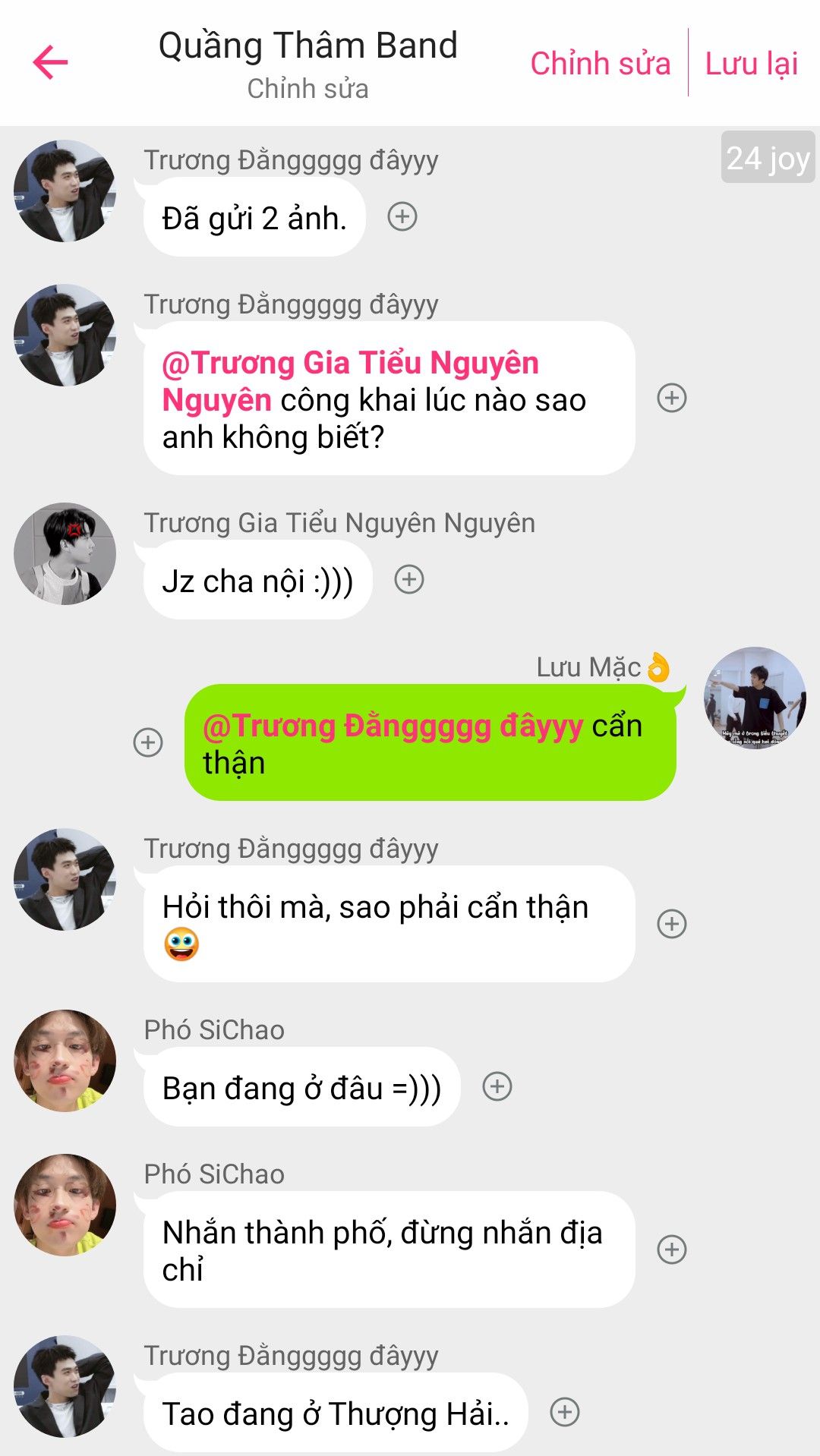Tap plus icon beside 'Bạn đang ở đâu =)))'
Screen dimensions: 820x1456
[x=497, y=1086]
